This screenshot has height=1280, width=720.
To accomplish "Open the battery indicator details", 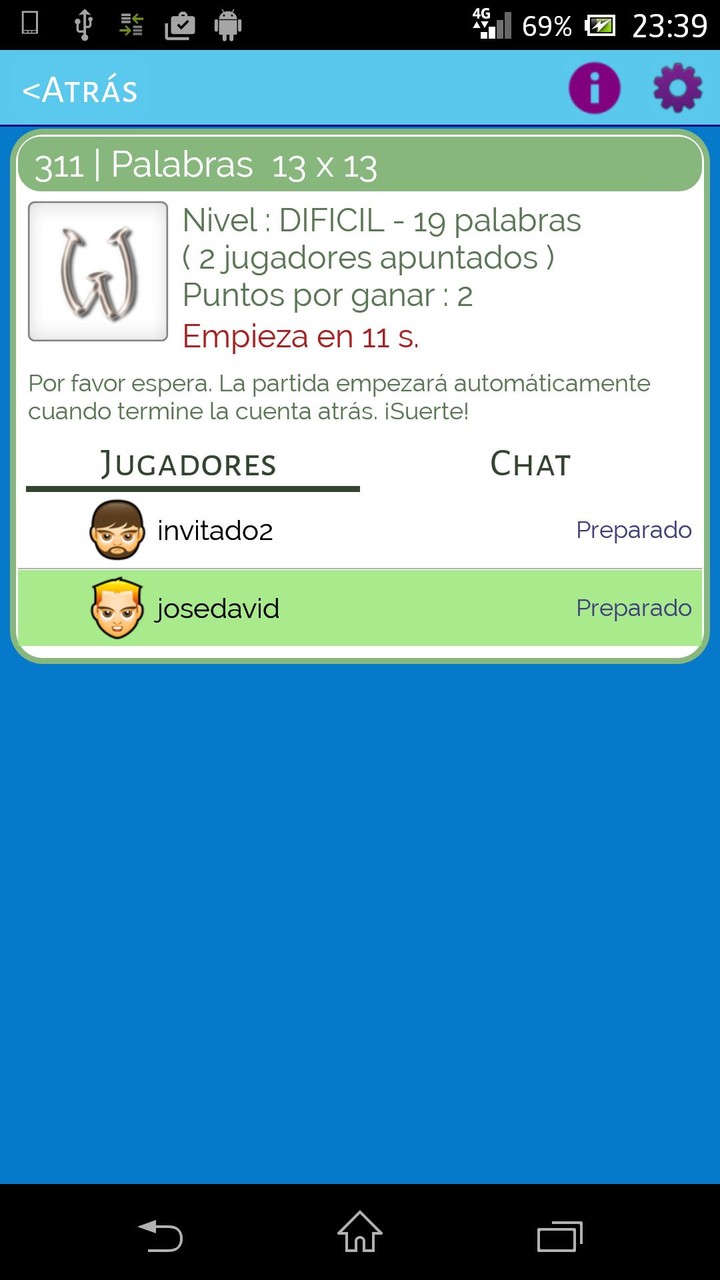I will point(601,25).
